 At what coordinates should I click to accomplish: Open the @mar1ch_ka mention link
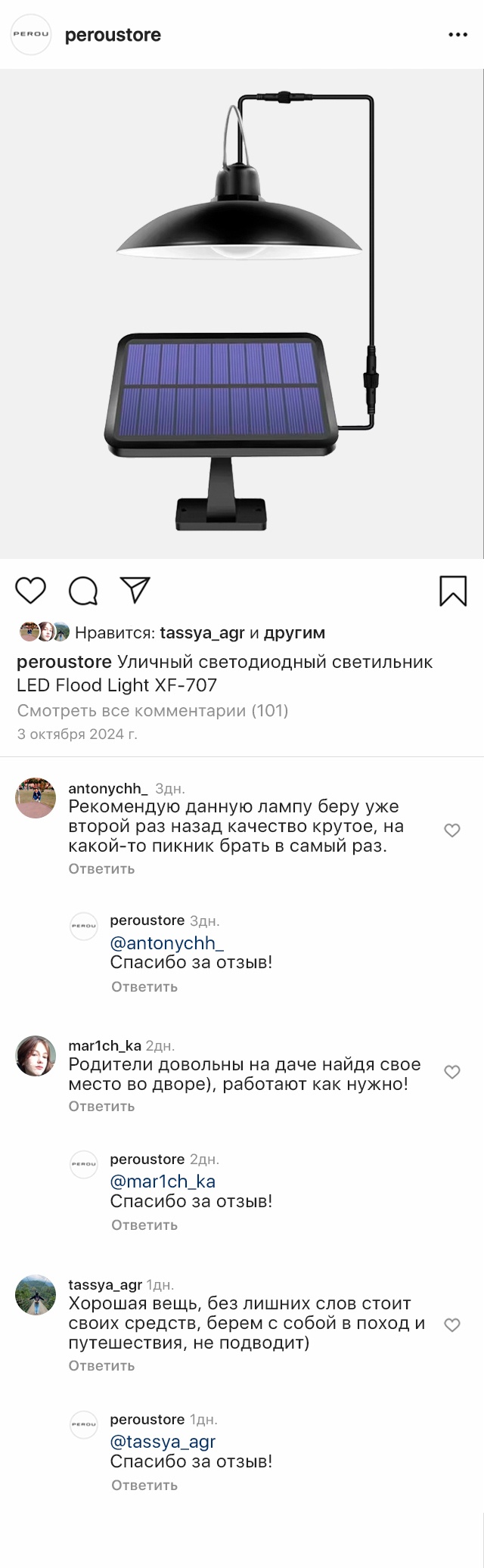click(x=163, y=1181)
